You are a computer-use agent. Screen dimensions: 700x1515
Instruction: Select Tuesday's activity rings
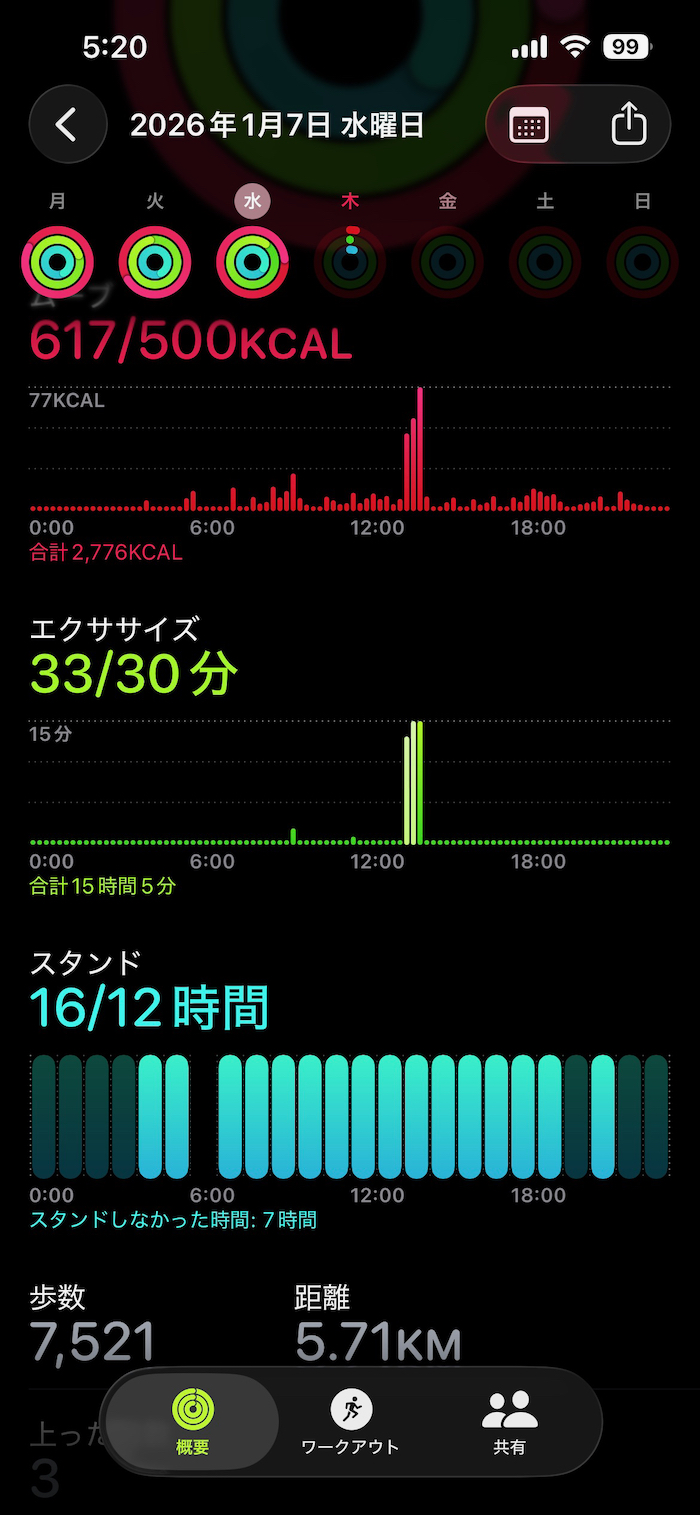155,262
